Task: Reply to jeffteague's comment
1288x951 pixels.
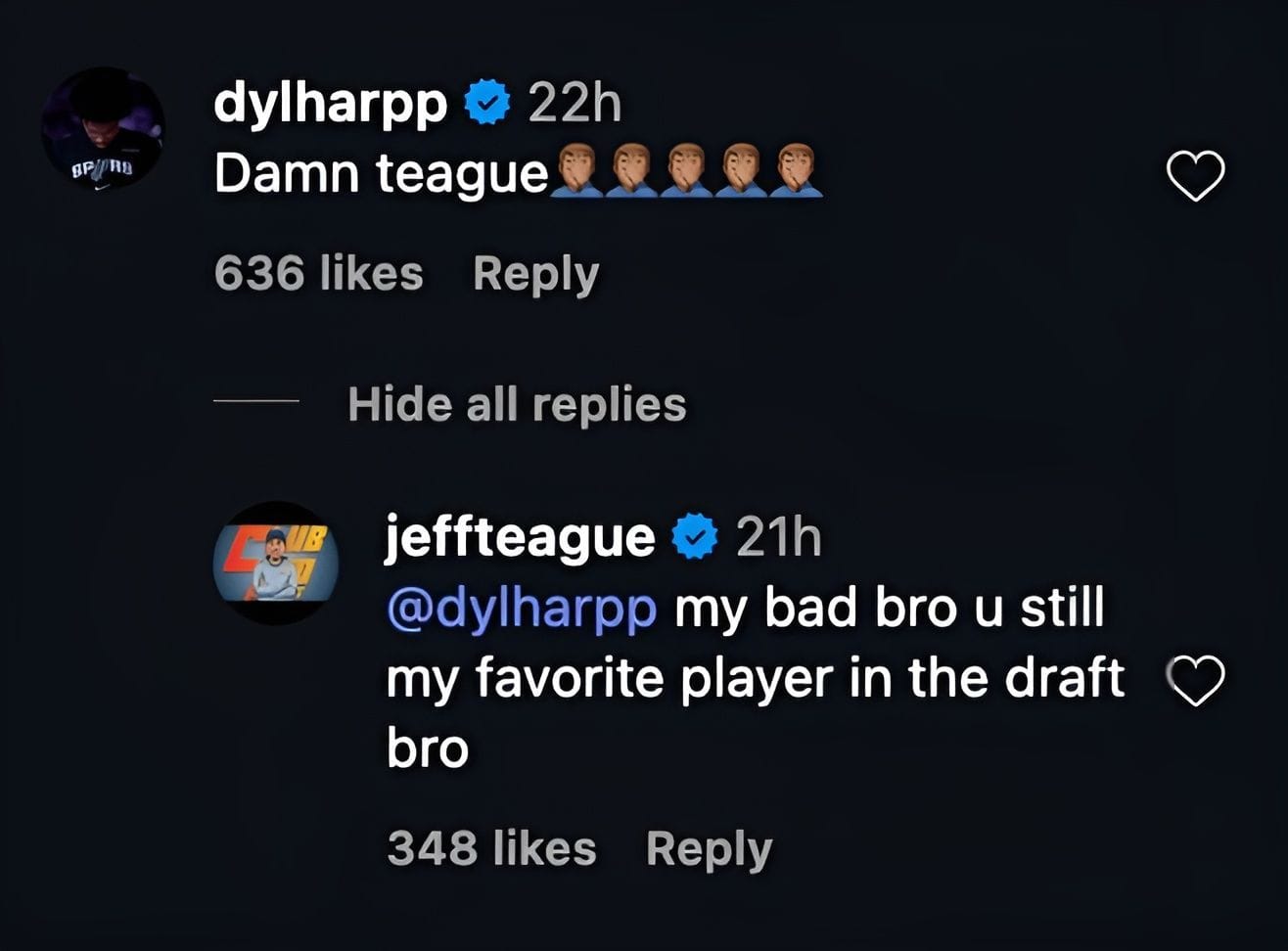Action: click(709, 848)
